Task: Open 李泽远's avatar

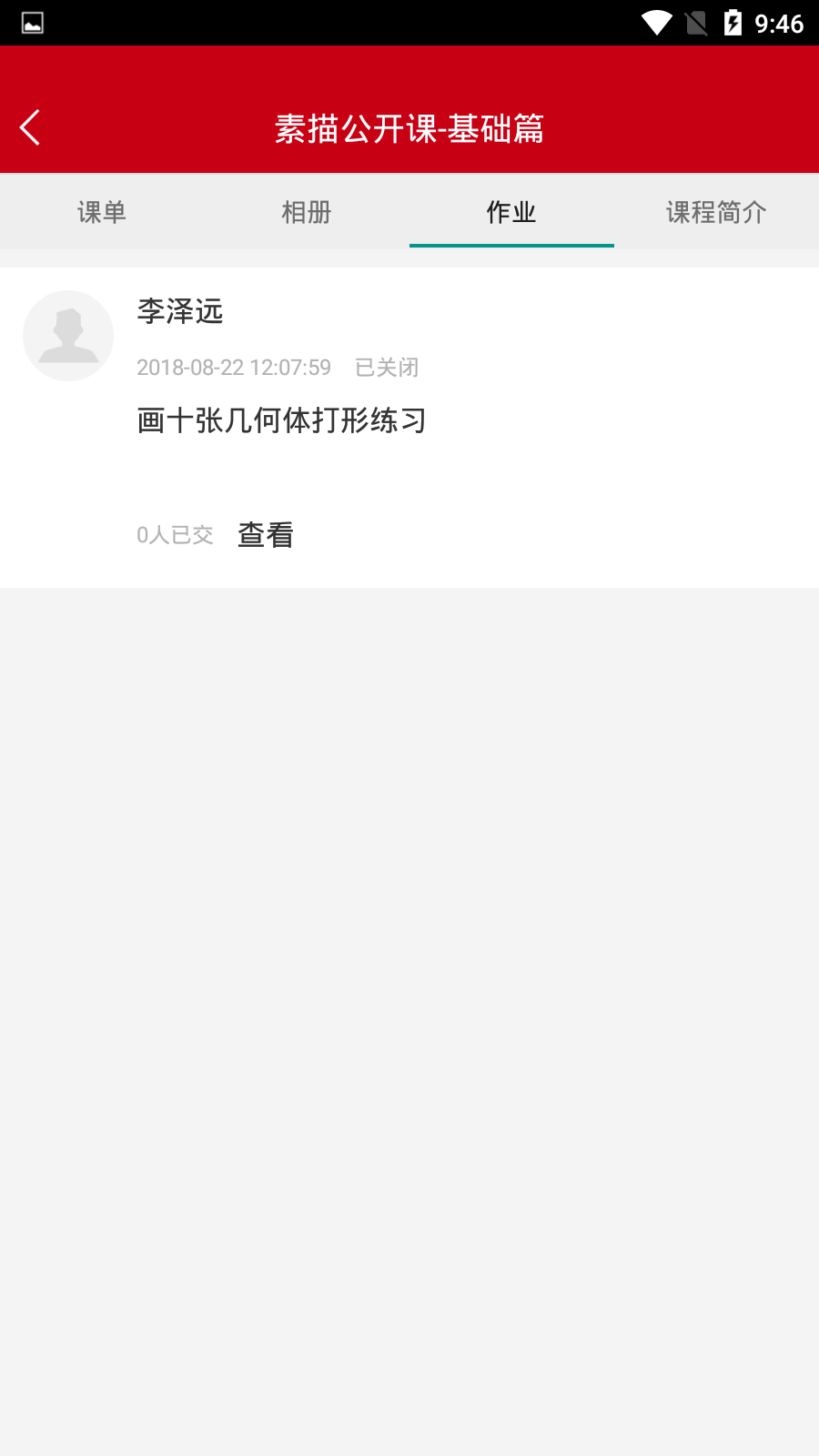Action: pyautogui.click(x=68, y=336)
